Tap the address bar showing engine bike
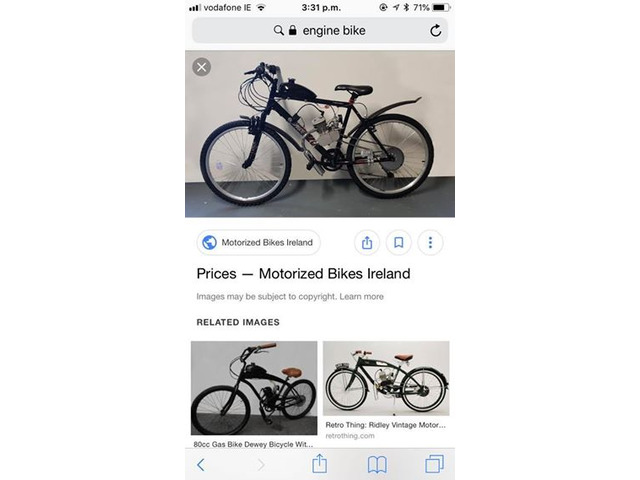The height and width of the screenshot is (480, 640). pos(320,31)
